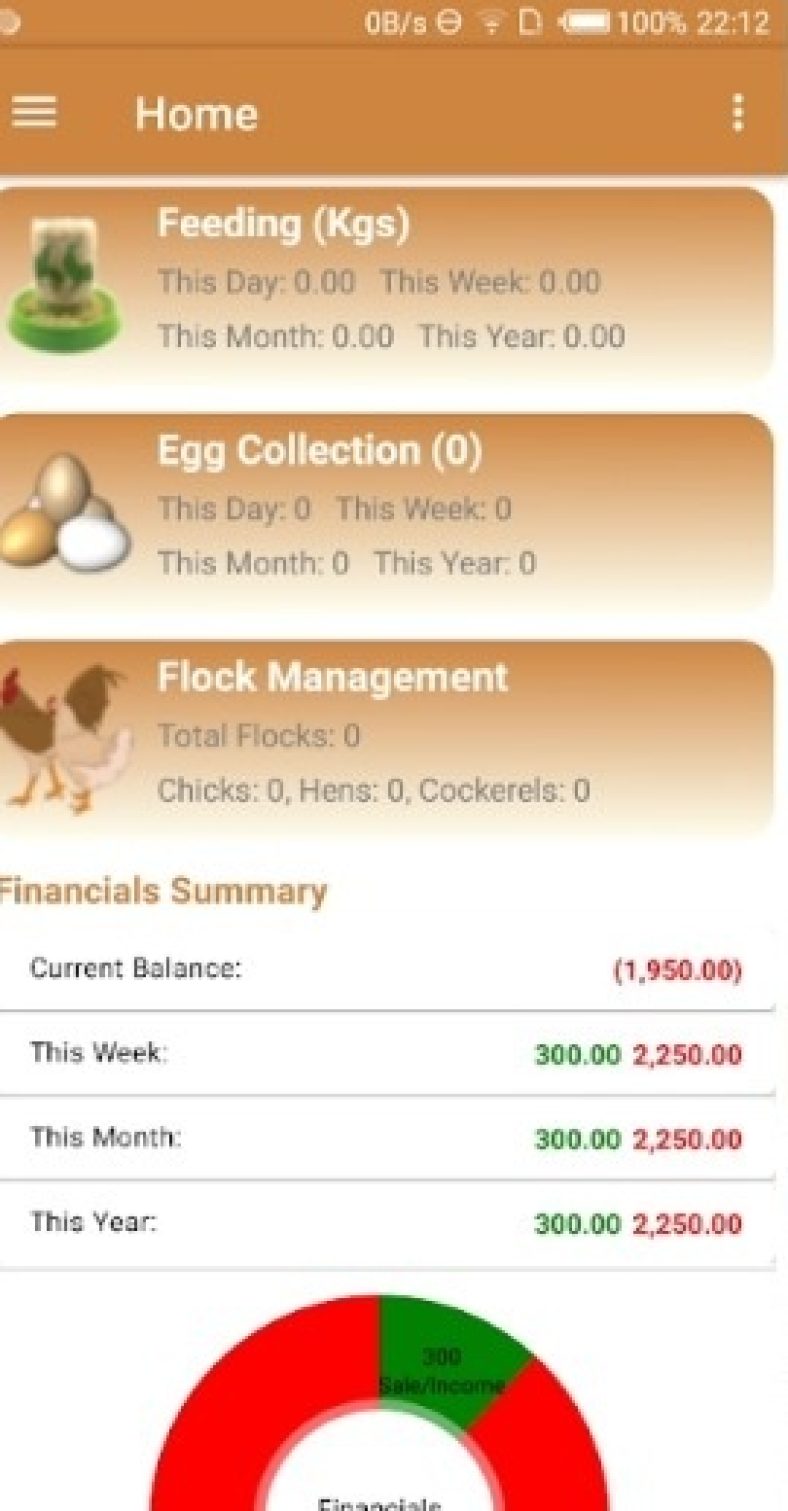Select the This Week financials row
Viewport: 788px width, 1511px height.
coord(390,1053)
